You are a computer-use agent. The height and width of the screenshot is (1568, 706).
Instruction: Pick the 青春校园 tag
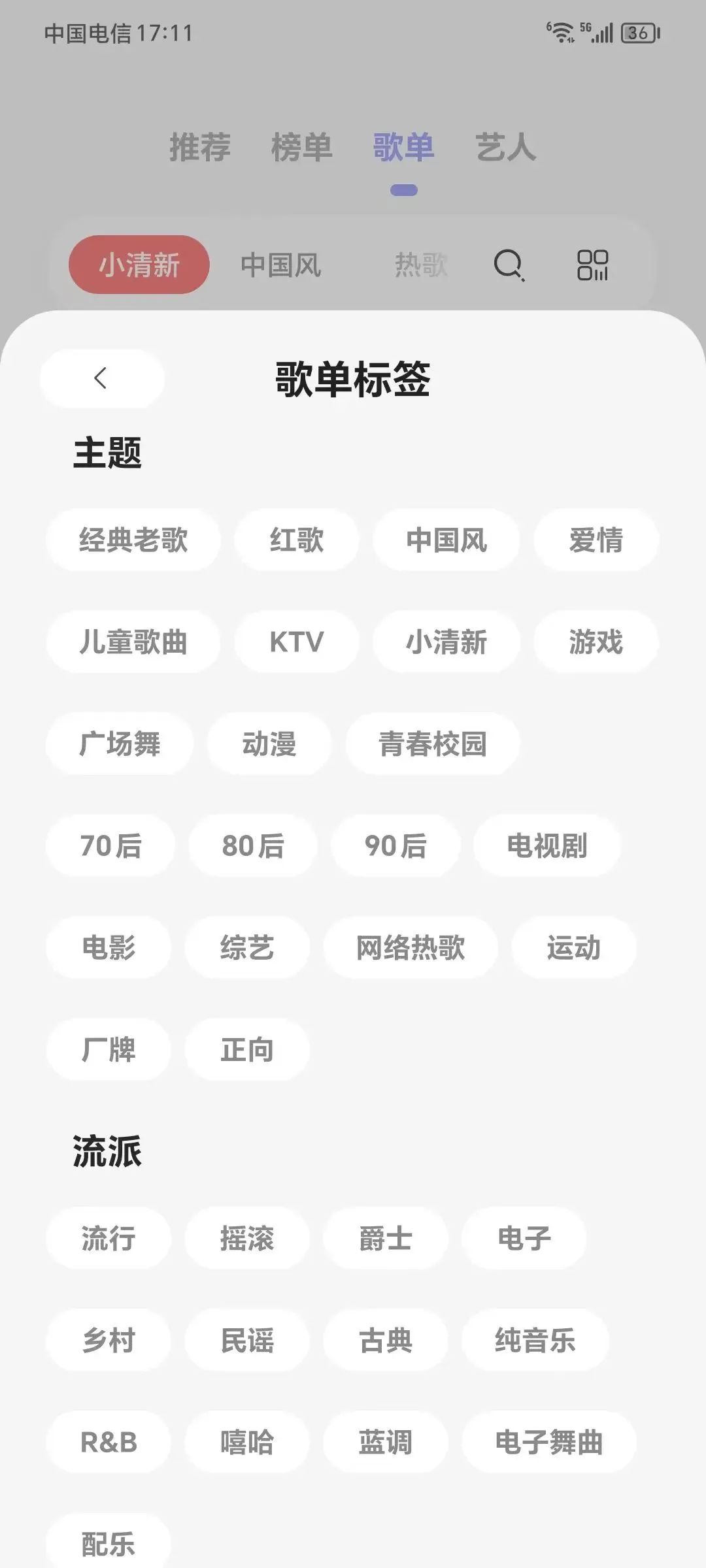click(433, 744)
